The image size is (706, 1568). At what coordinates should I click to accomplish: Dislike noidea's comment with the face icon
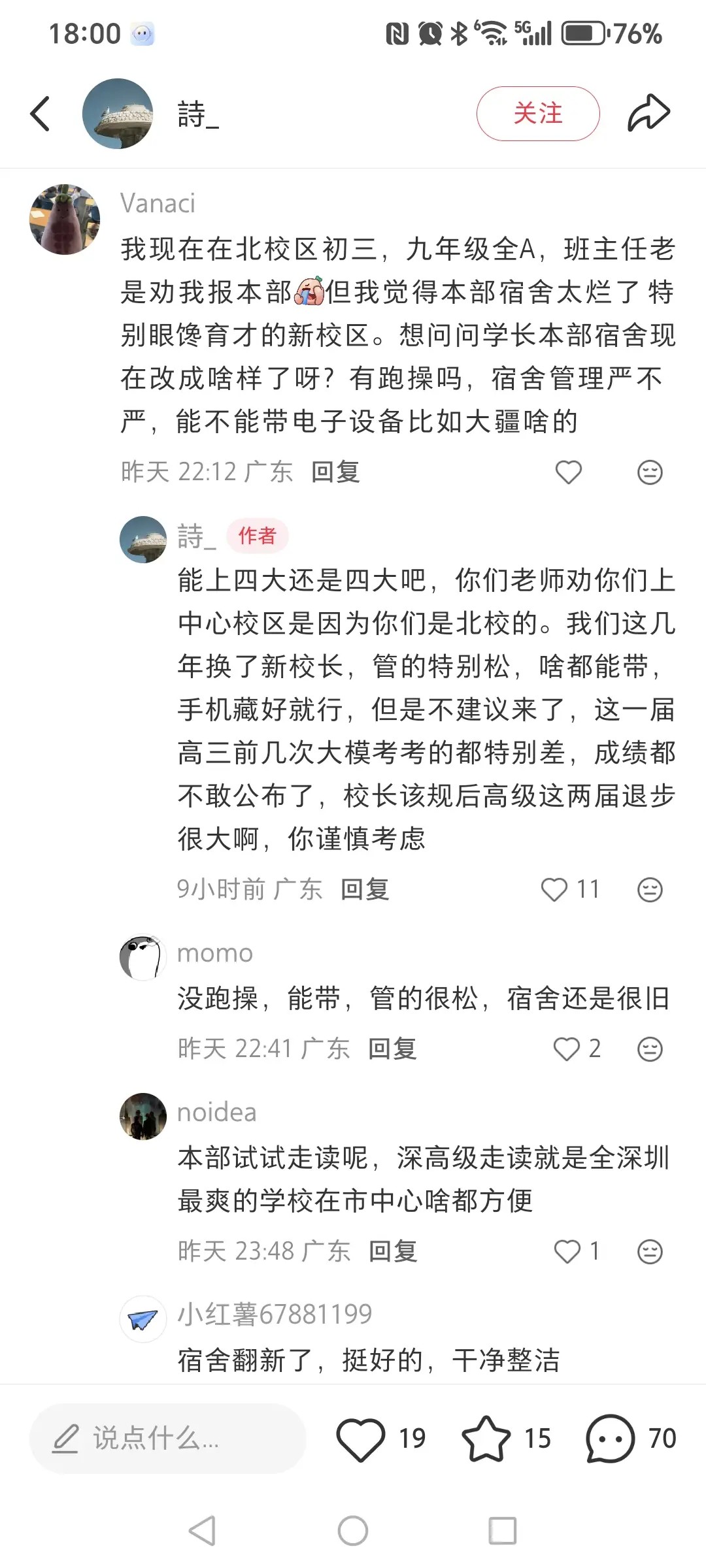(650, 1251)
